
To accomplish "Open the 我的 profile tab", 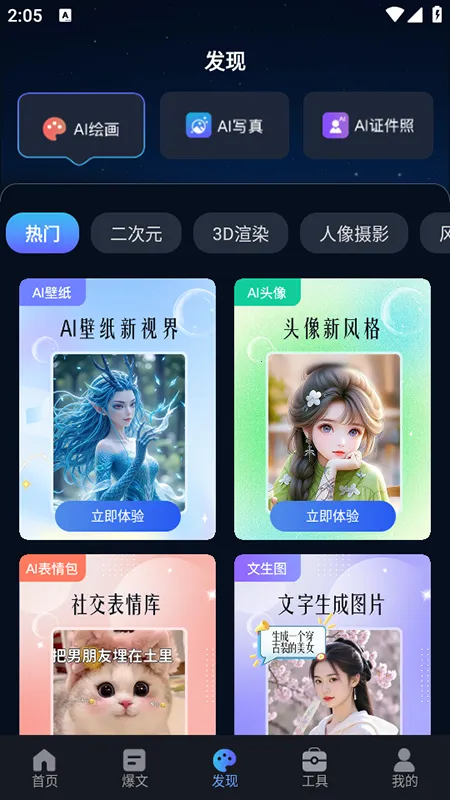I will [x=405, y=768].
